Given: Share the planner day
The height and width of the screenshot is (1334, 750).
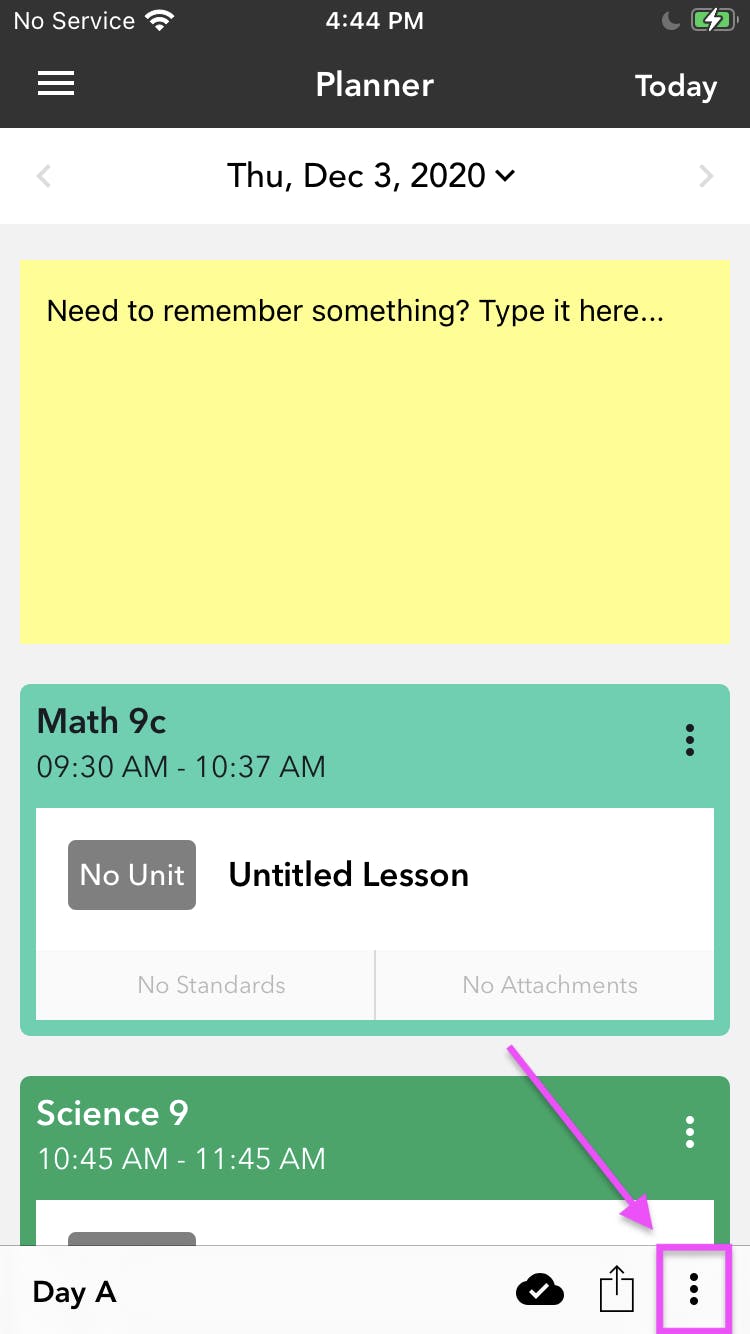Looking at the screenshot, I should (617, 1288).
